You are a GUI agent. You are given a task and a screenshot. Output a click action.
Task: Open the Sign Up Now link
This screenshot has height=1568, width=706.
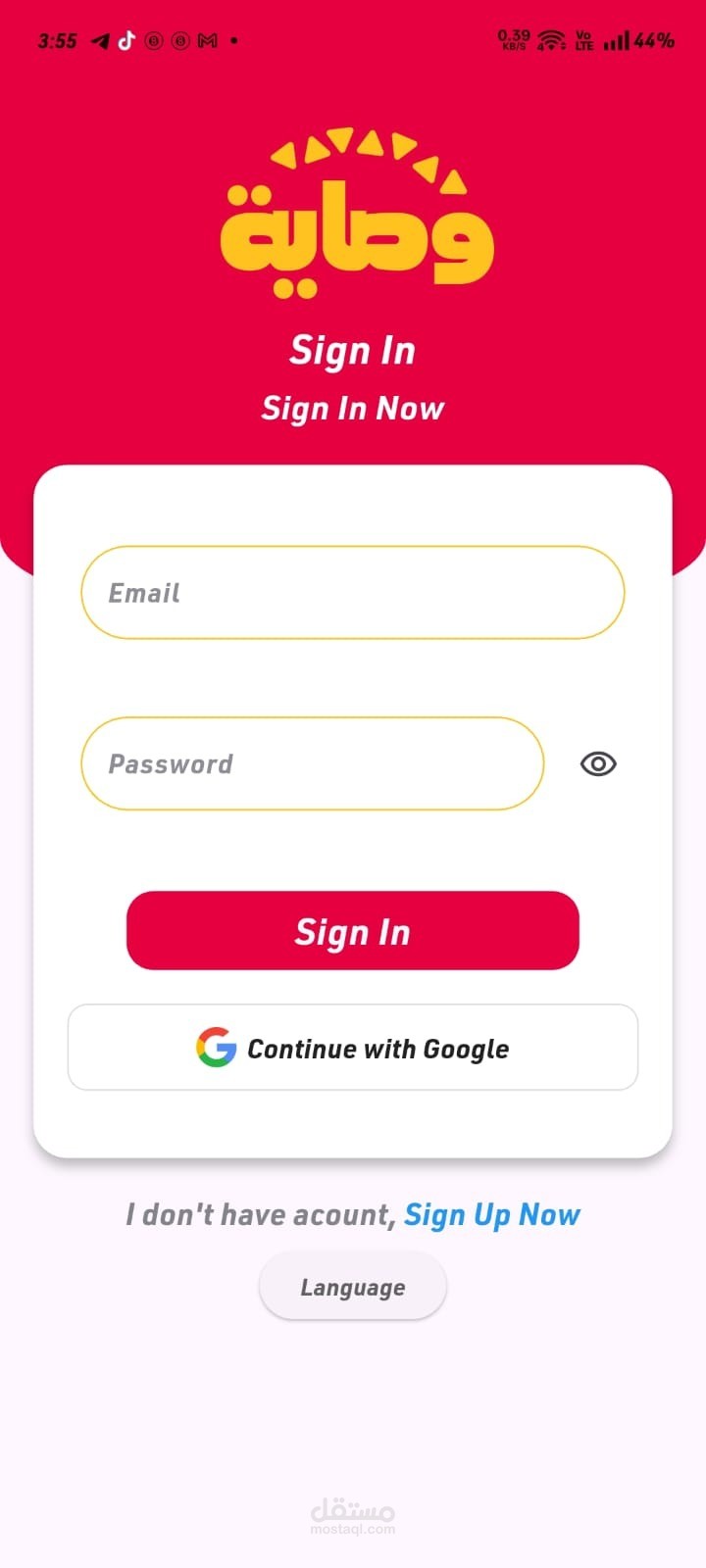[492, 1214]
